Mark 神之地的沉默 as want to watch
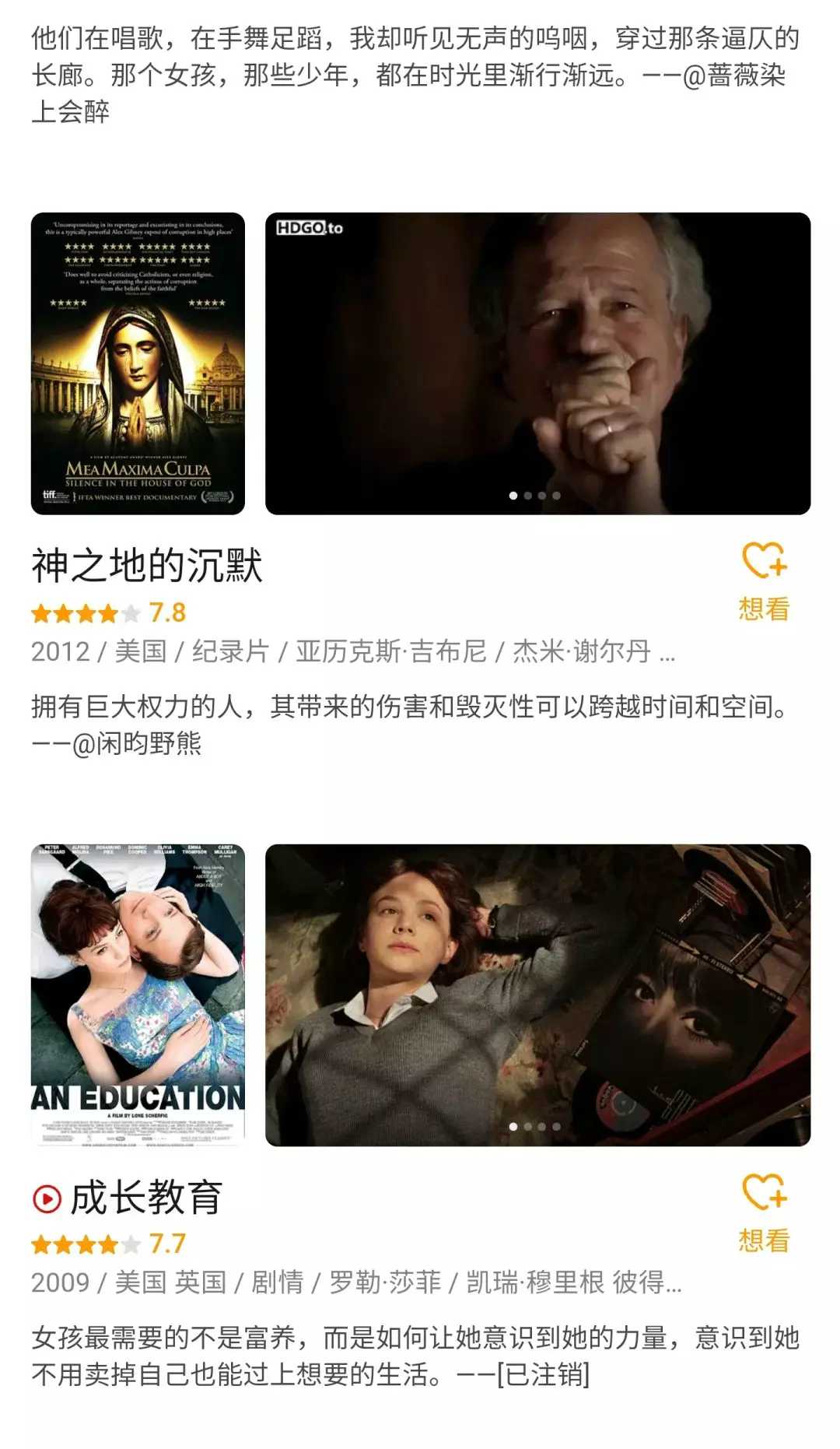The image size is (840, 1449). (x=764, y=581)
